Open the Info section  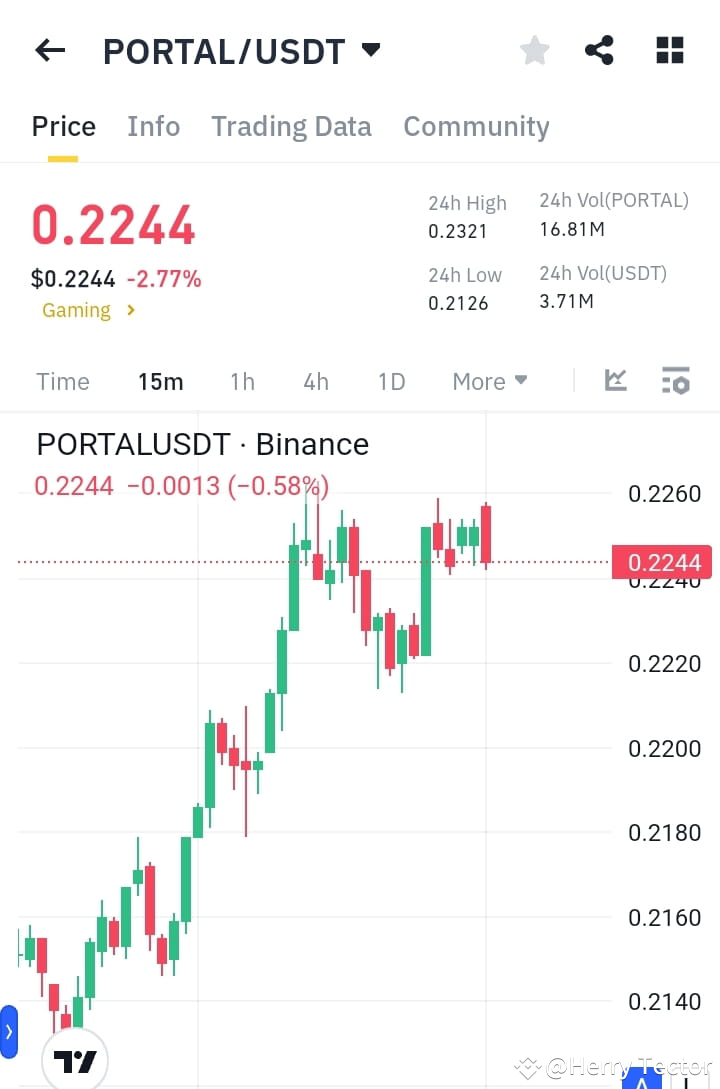click(153, 126)
